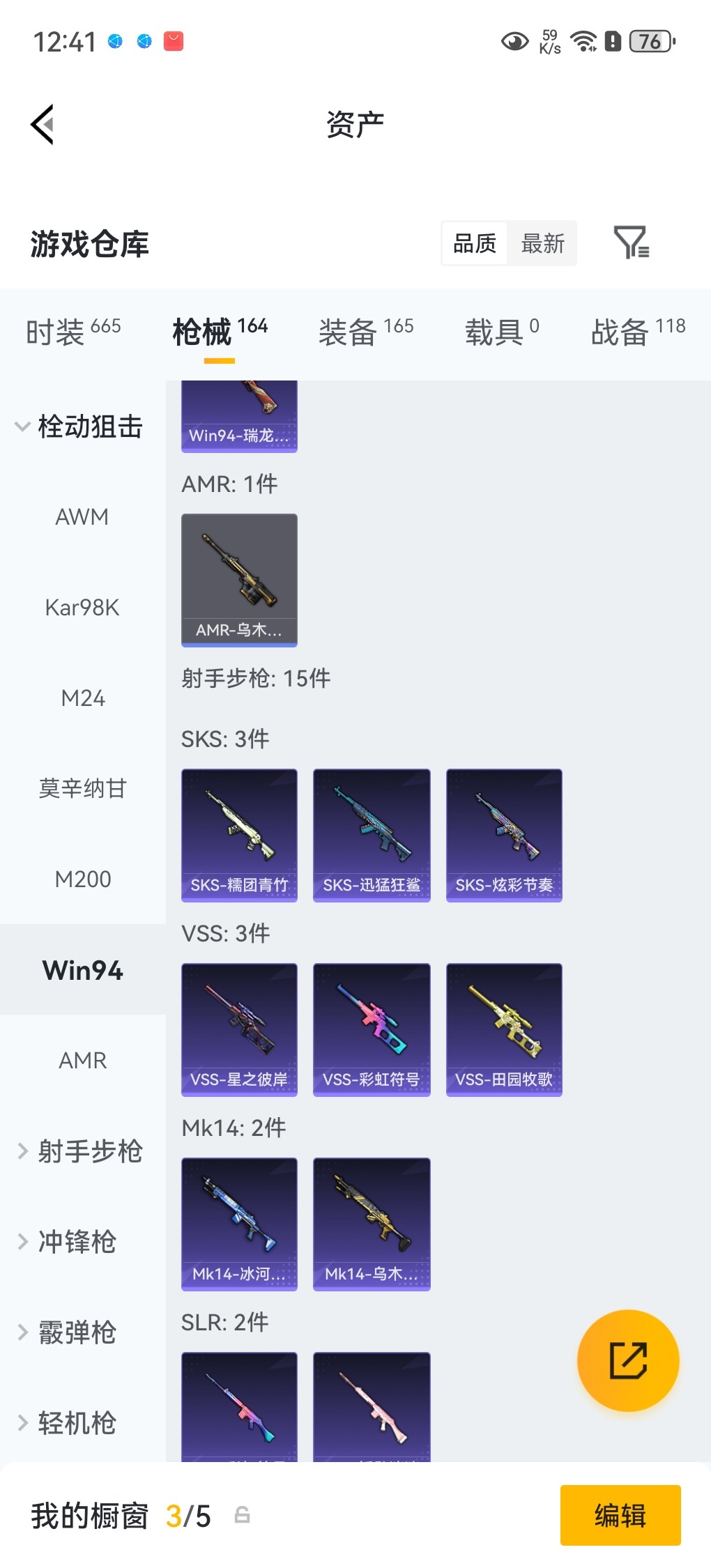This screenshot has width=711, height=1568.
Task: Switch sorting to 最新
Action: click(x=543, y=243)
